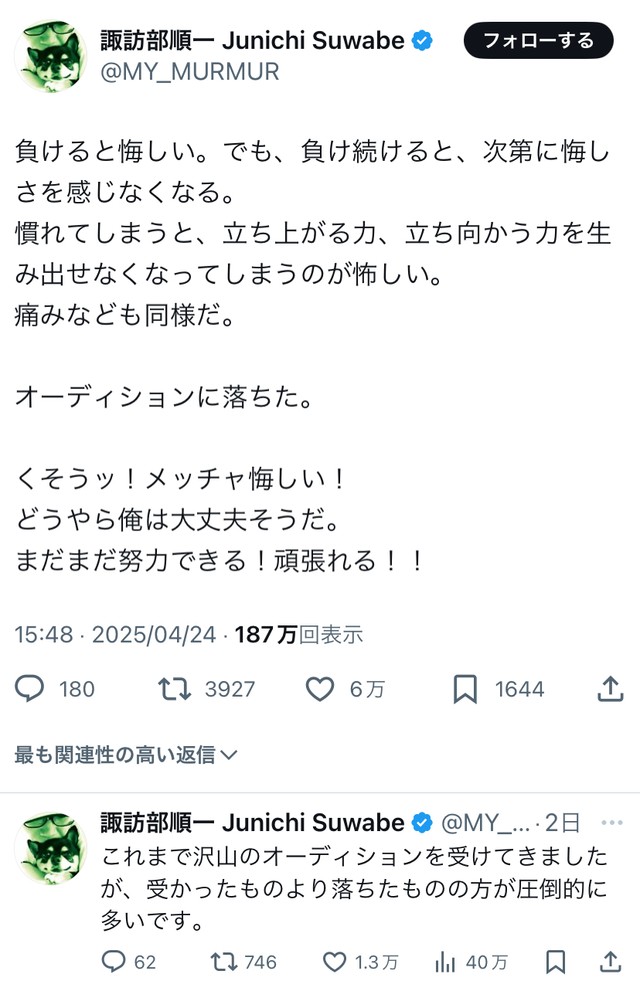
Task: Bookmark the main tweet showing 1644 bookmarks
Action: [466, 688]
